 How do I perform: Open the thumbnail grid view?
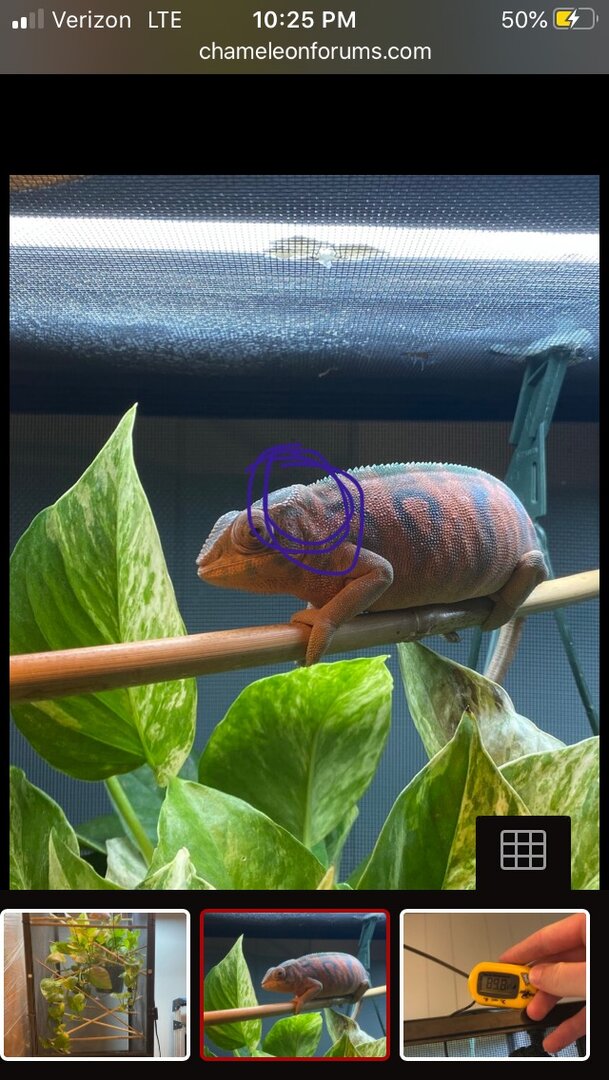coord(523,850)
